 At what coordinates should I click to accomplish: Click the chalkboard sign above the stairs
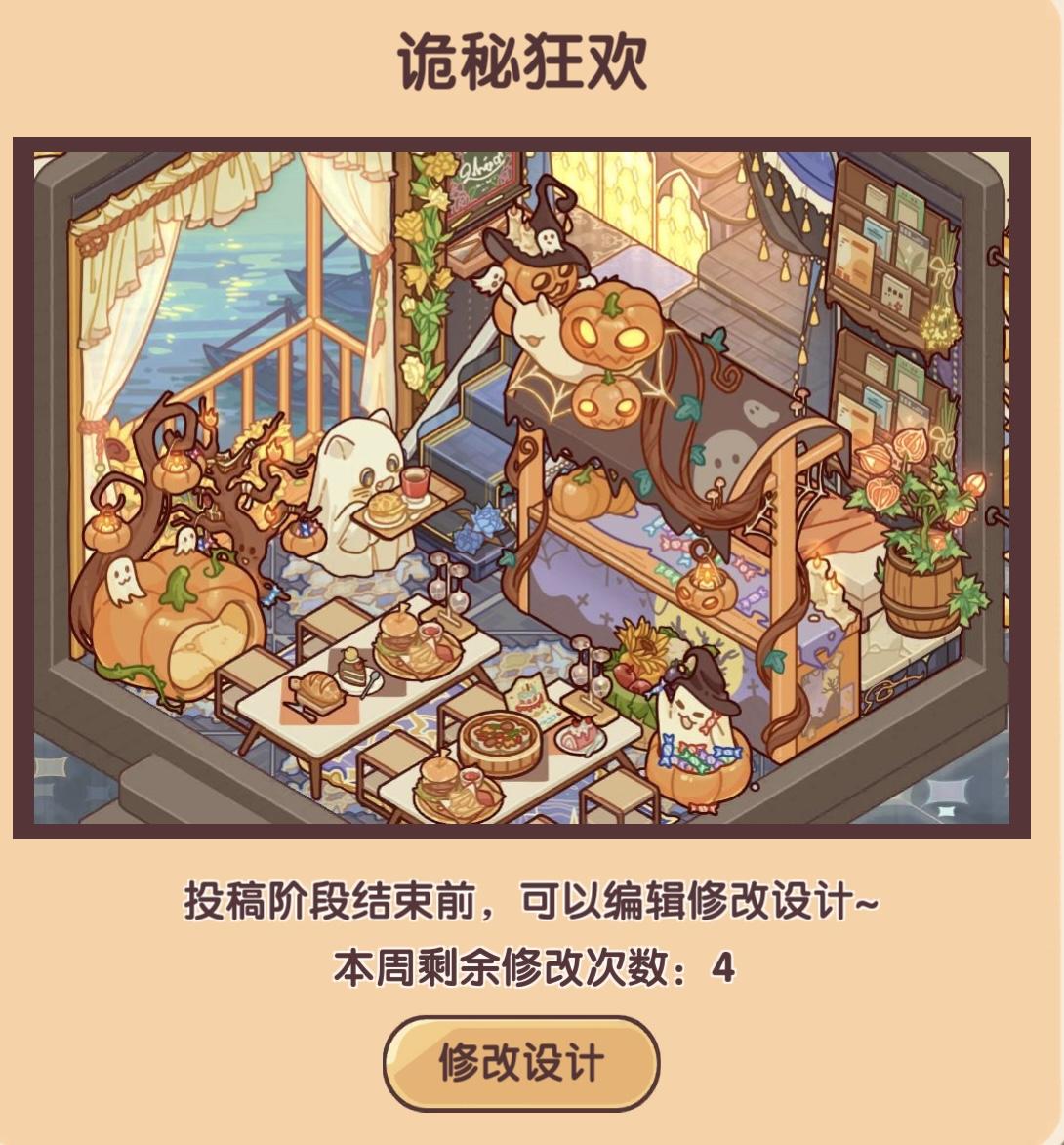click(480, 174)
